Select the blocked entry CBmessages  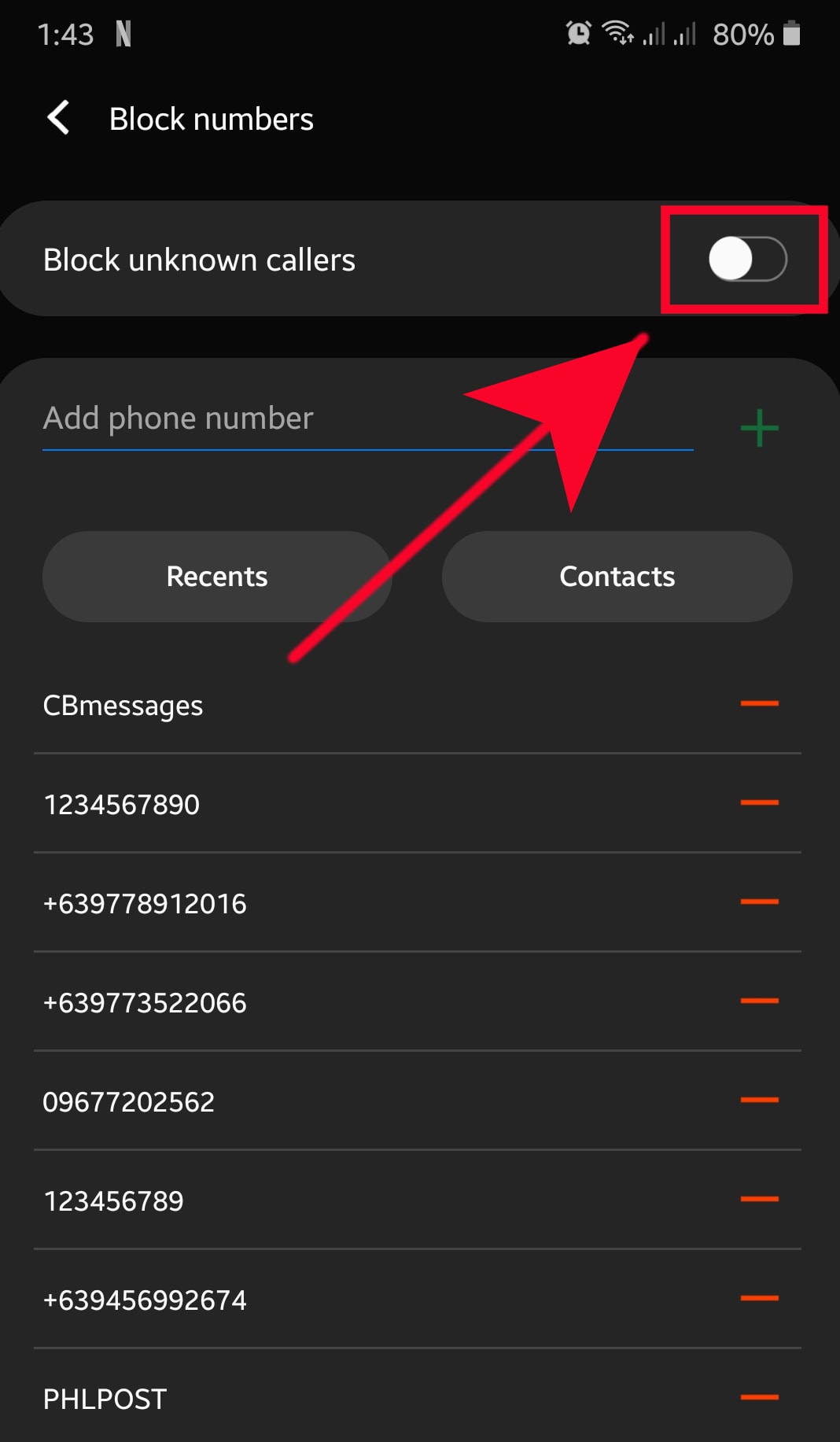(123, 705)
